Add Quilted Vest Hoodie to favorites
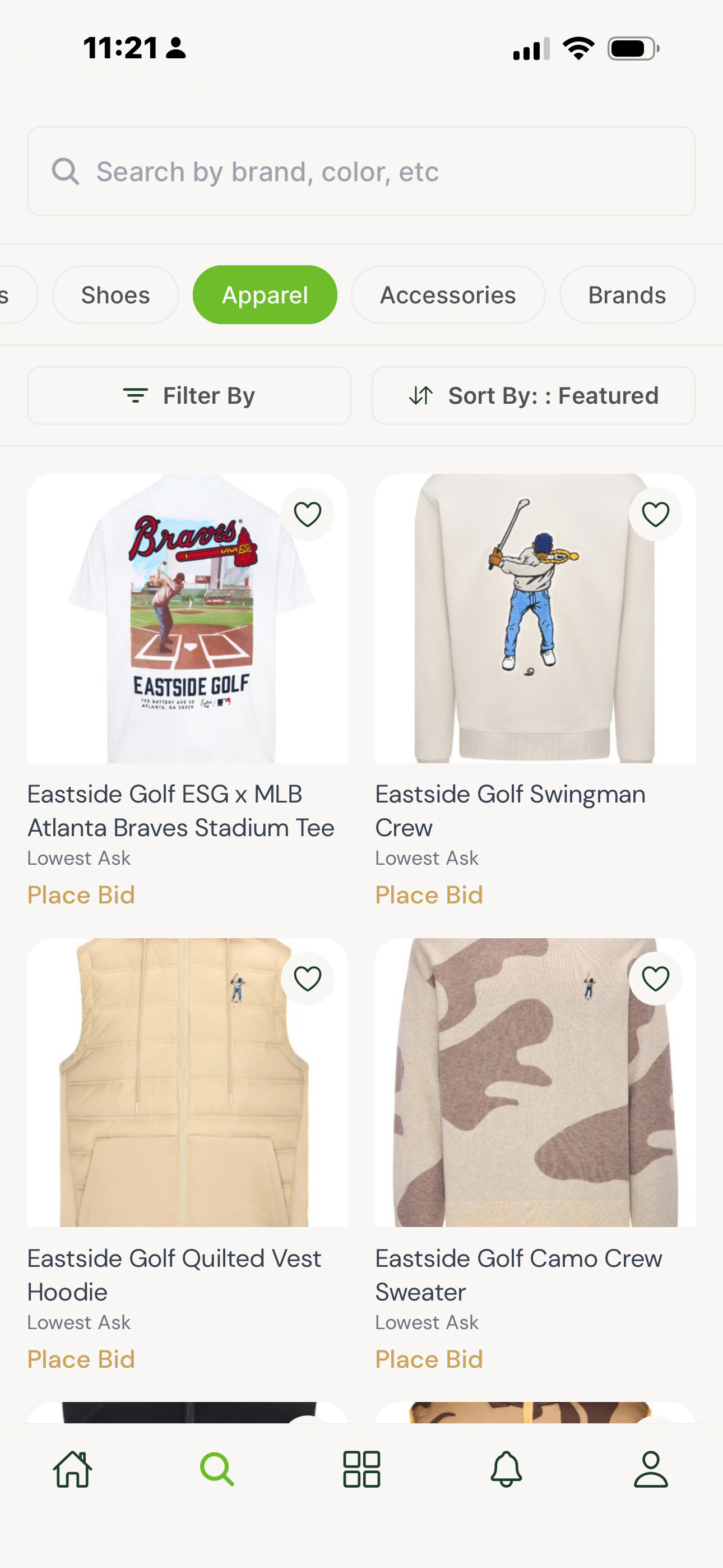 pyautogui.click(x=307, y=979)
